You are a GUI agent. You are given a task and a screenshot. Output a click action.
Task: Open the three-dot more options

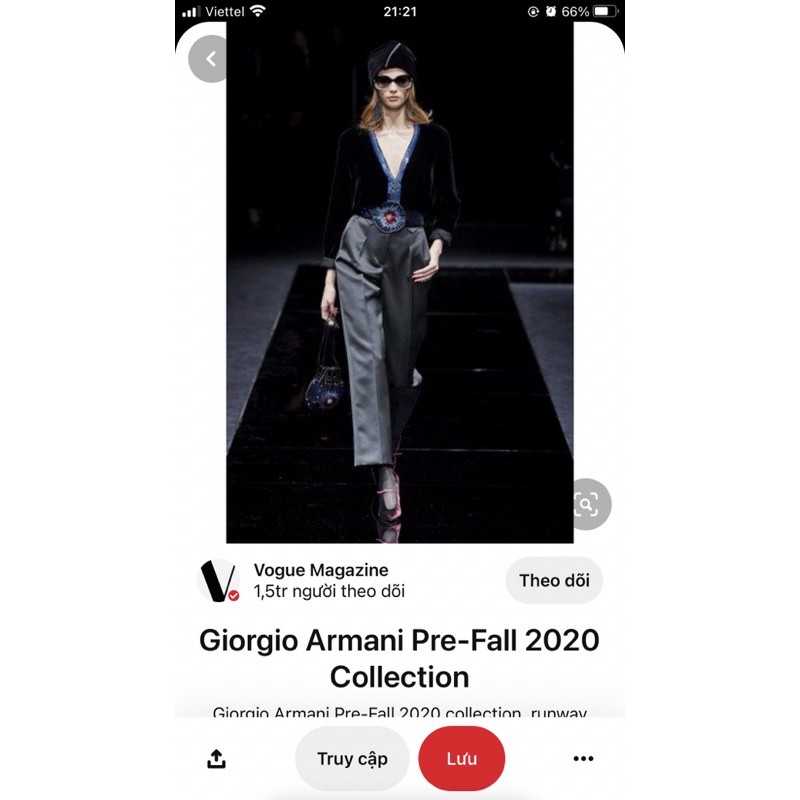(x=583, y=759)
